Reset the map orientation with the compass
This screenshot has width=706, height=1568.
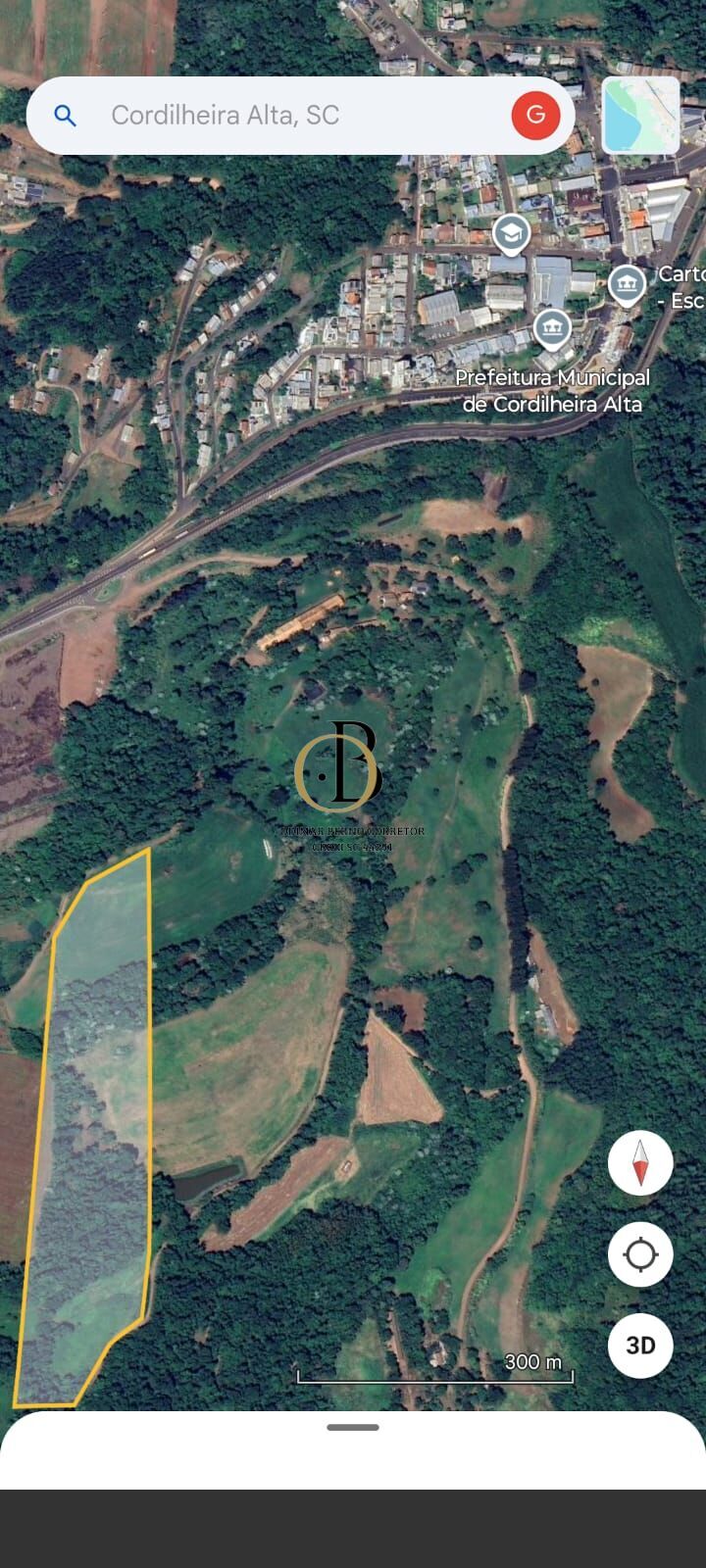tap(640, 1162)
